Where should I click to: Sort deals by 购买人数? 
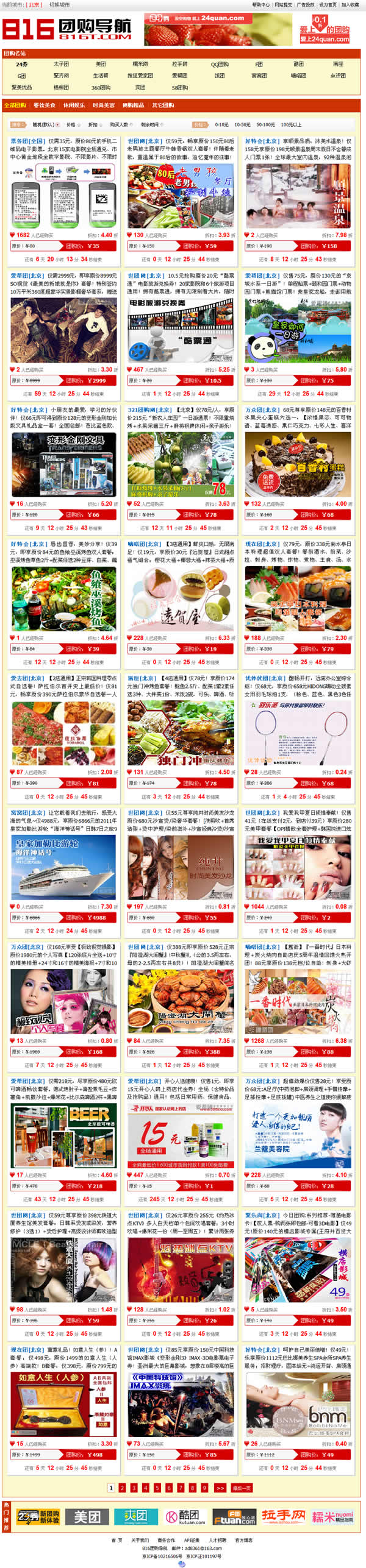click(x=120, y=124)
